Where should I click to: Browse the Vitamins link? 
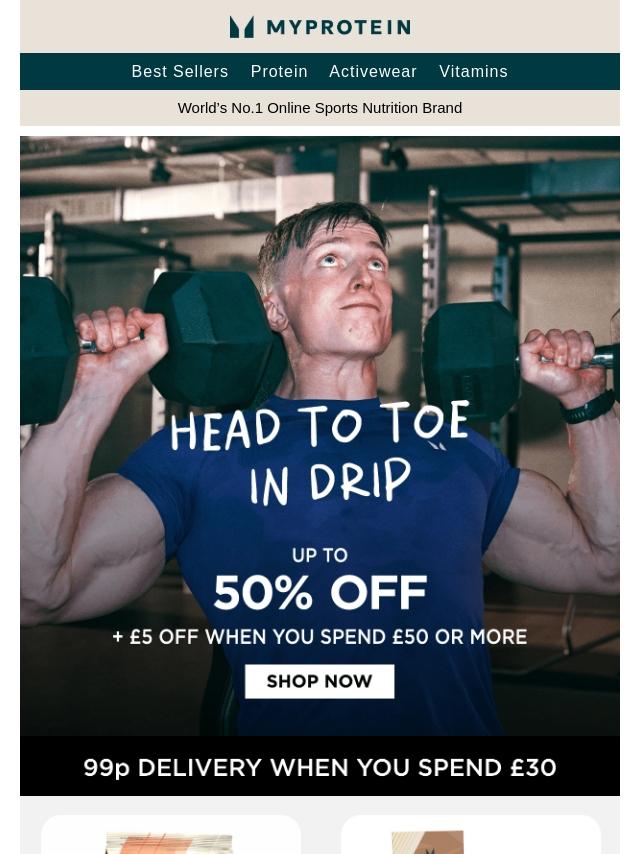coord(473,72)
